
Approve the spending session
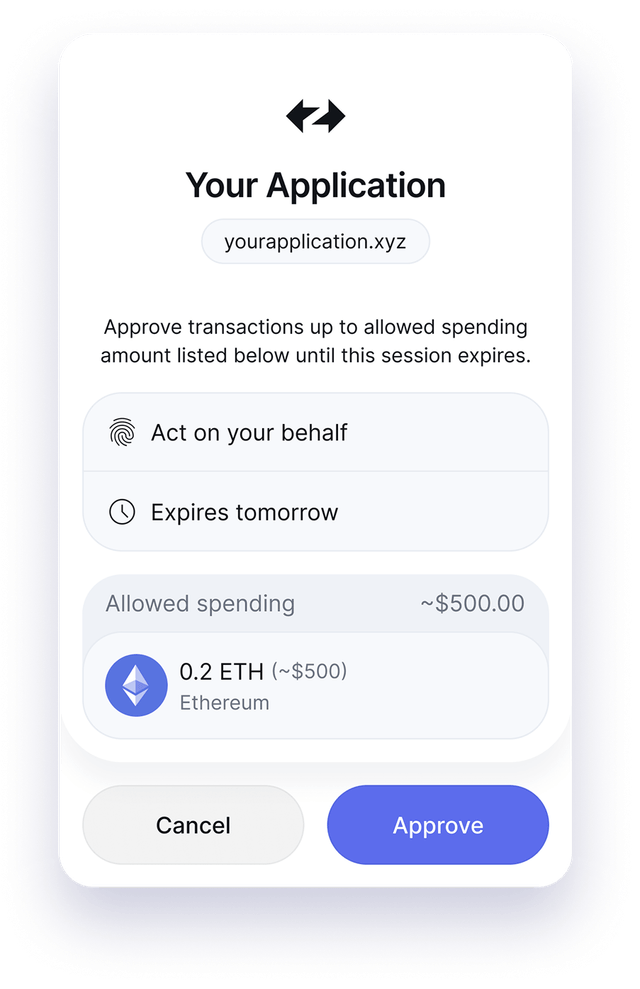(x=437, y=825)
